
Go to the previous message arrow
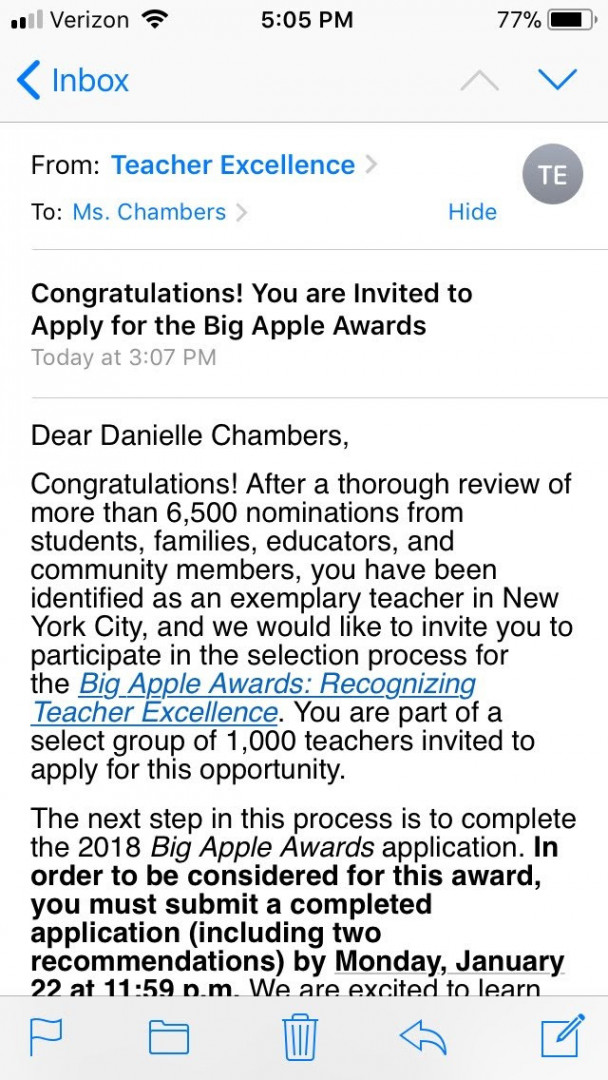click(479, 81)
